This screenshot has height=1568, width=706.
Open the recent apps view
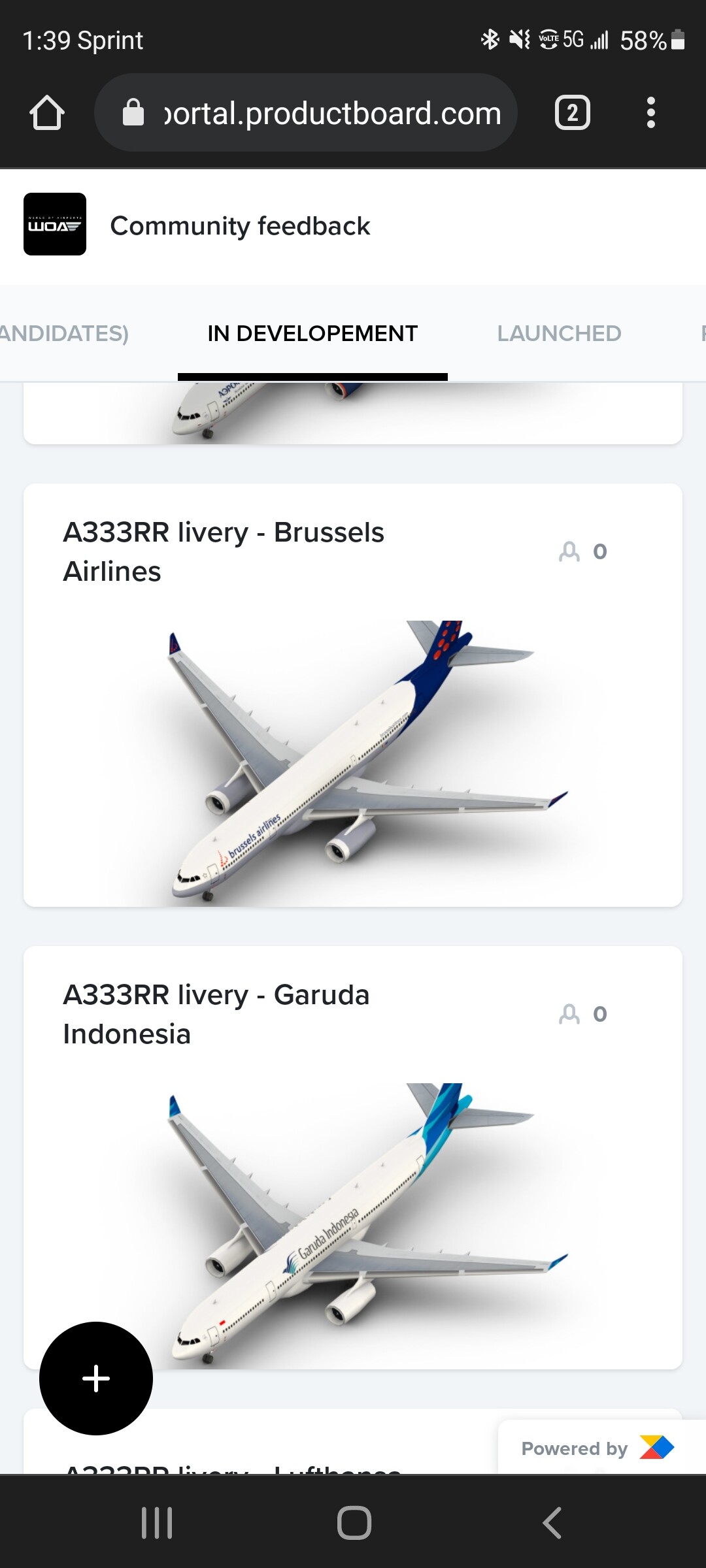[x=157, y=1523]
